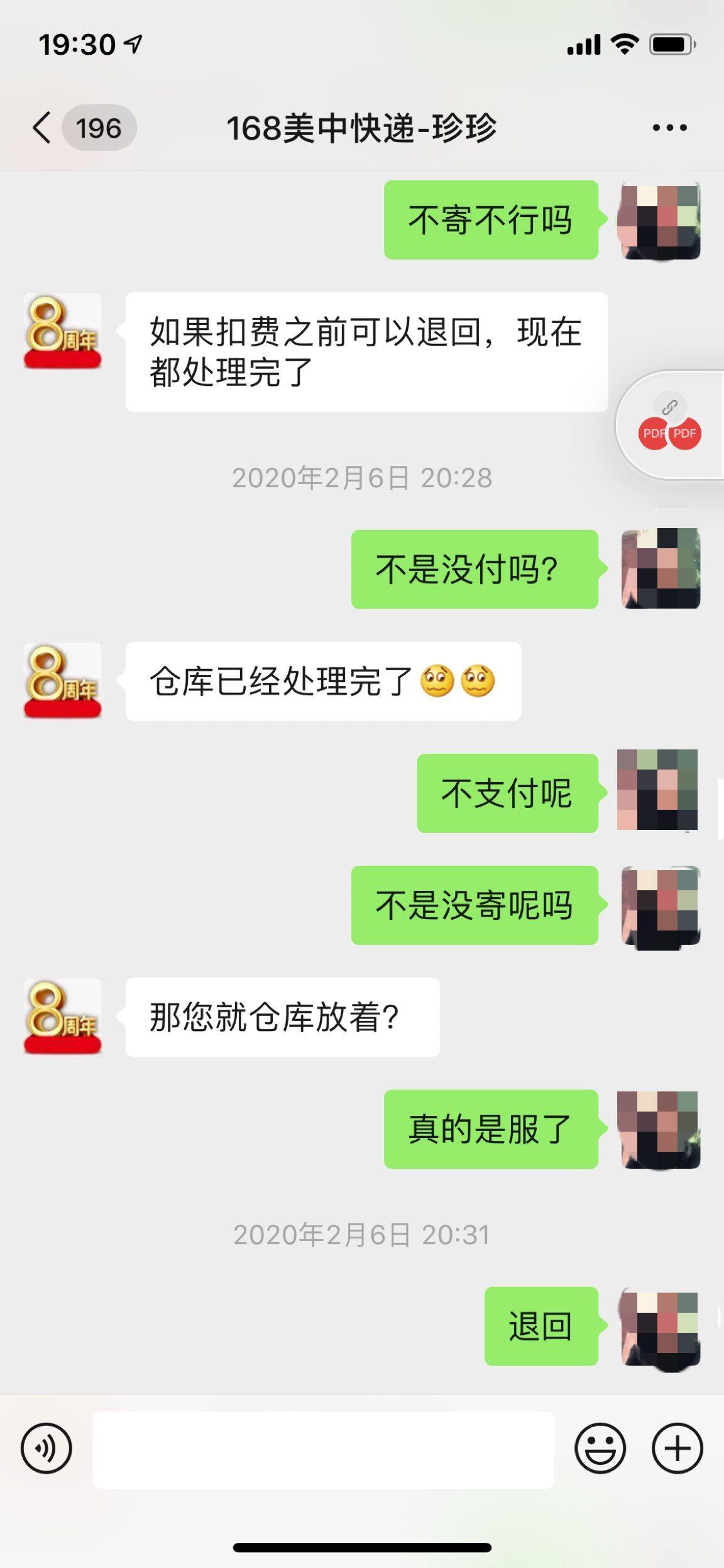Go back to the chat list

[43, 128]
